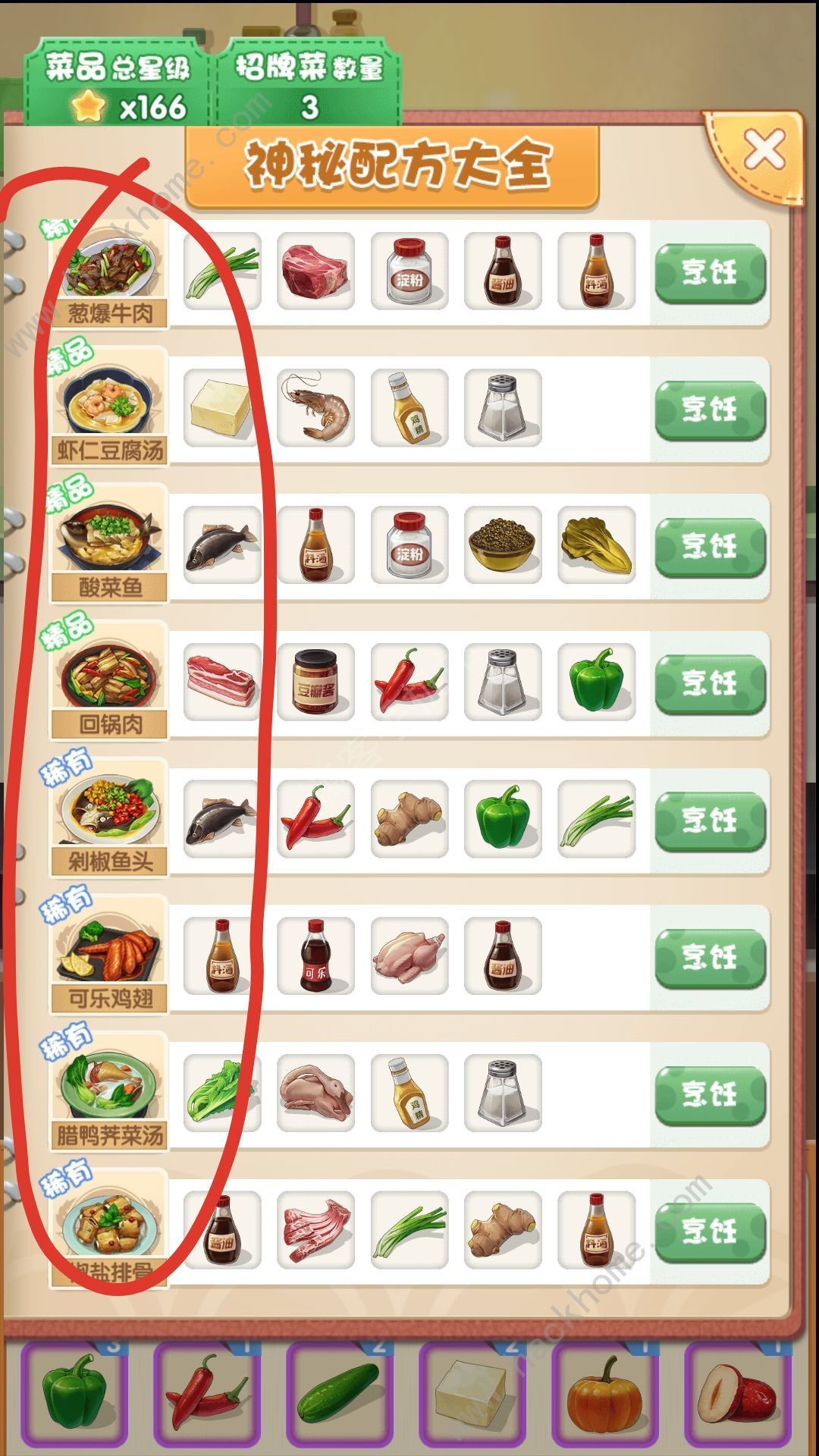Cook the 葱爆牛肉 recipe
Viewport: 819px width, 1456px height.
coord(709,272)
